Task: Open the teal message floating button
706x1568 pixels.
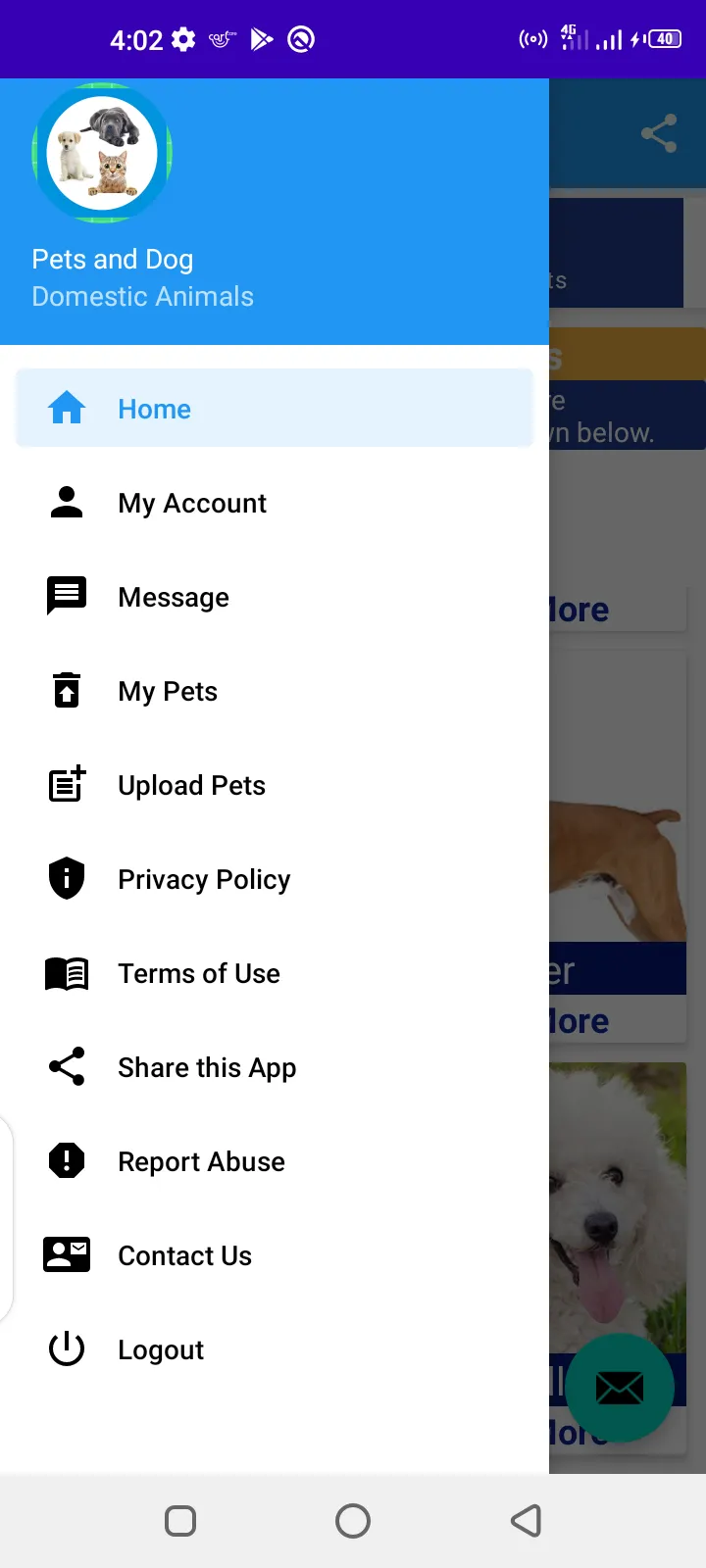Action: tap(620, 1387)
